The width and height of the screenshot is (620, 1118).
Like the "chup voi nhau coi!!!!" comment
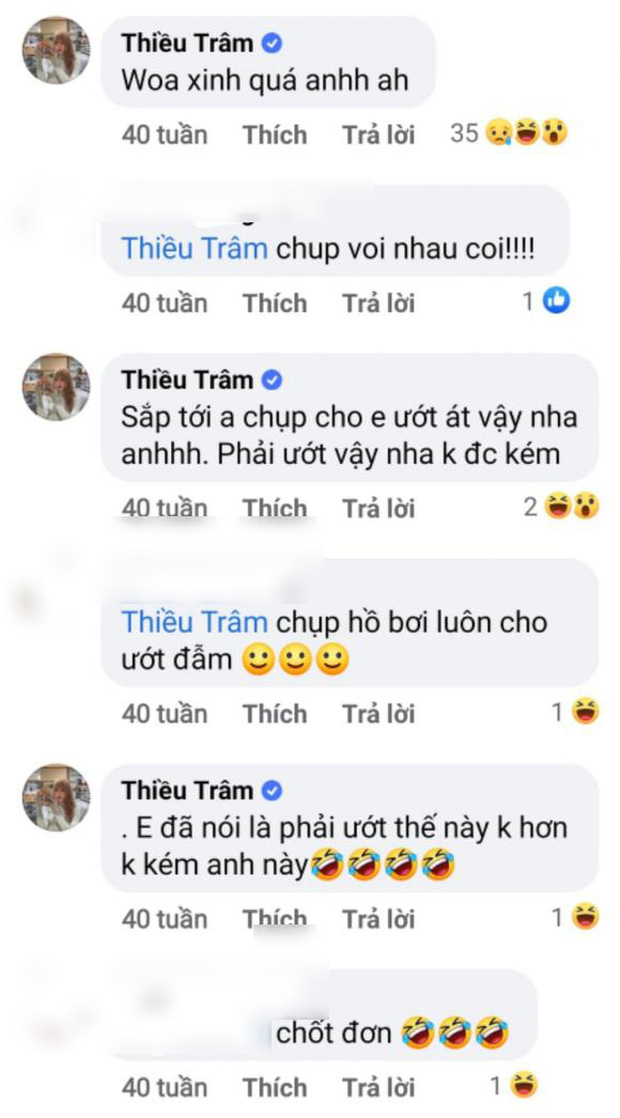click(x=274, y=302)
